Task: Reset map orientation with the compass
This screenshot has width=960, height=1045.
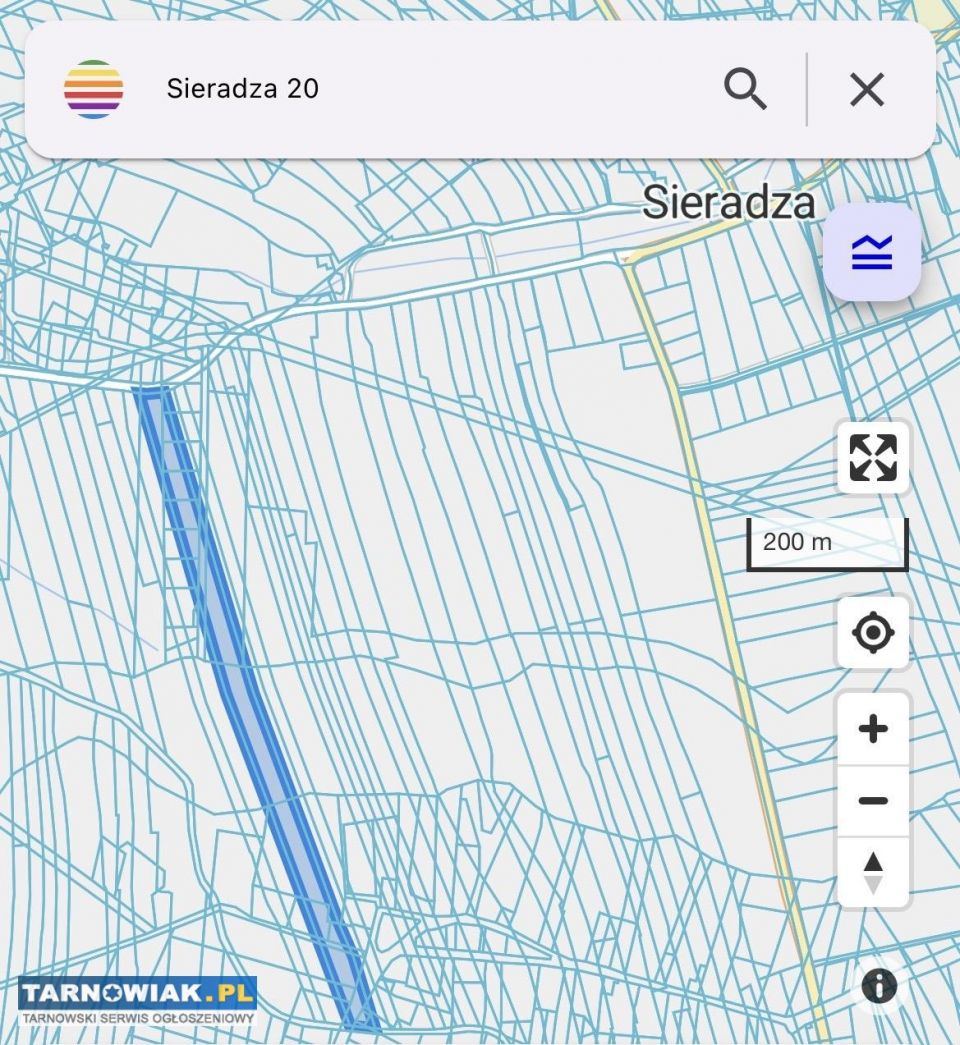Action: 873,872
